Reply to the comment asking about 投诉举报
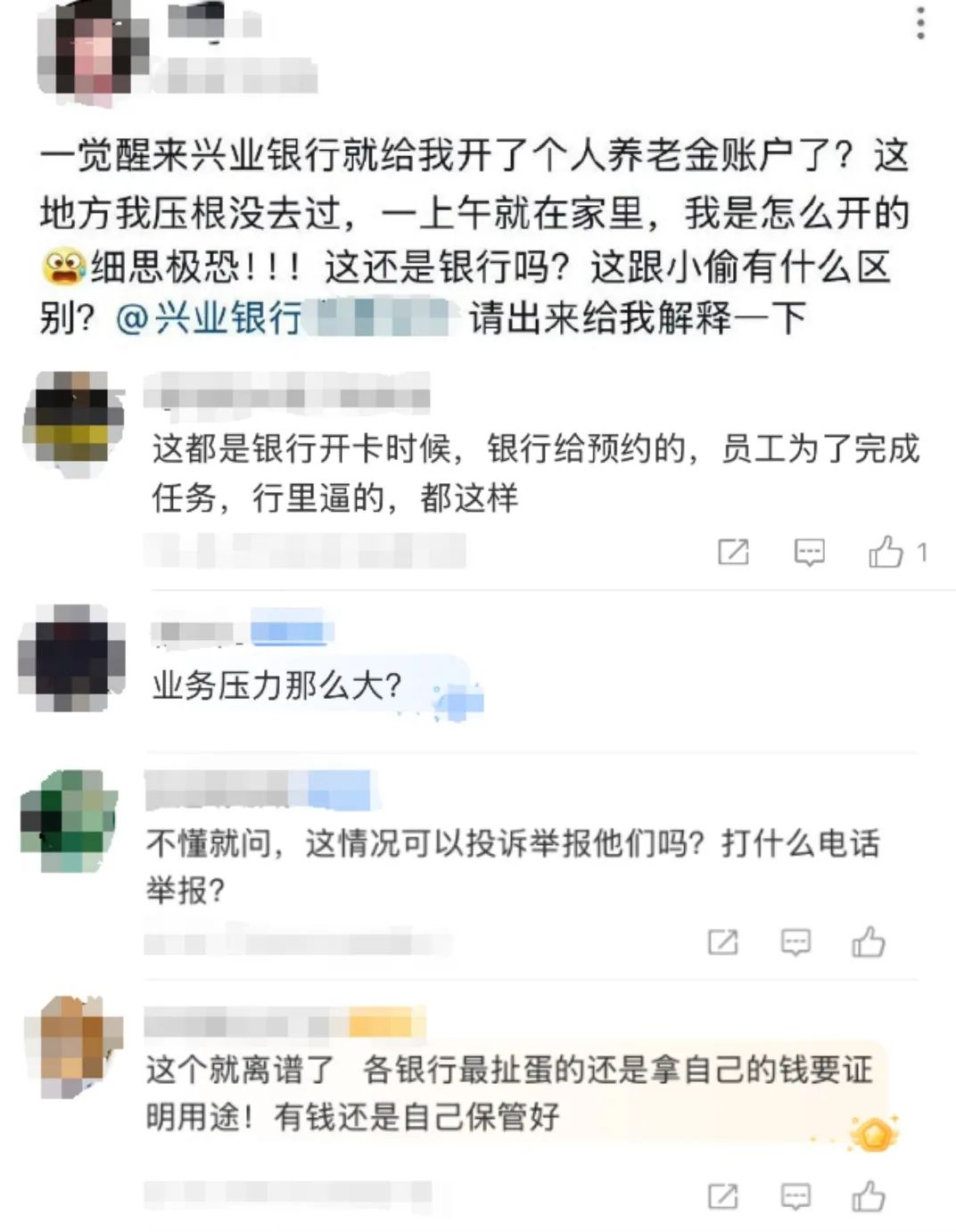 pyautogui.click(x=795, y=942)
